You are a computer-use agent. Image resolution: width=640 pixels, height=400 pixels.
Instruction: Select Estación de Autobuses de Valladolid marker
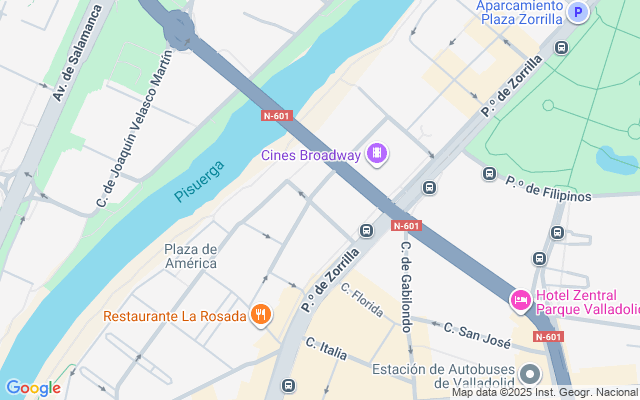(530, 374)
